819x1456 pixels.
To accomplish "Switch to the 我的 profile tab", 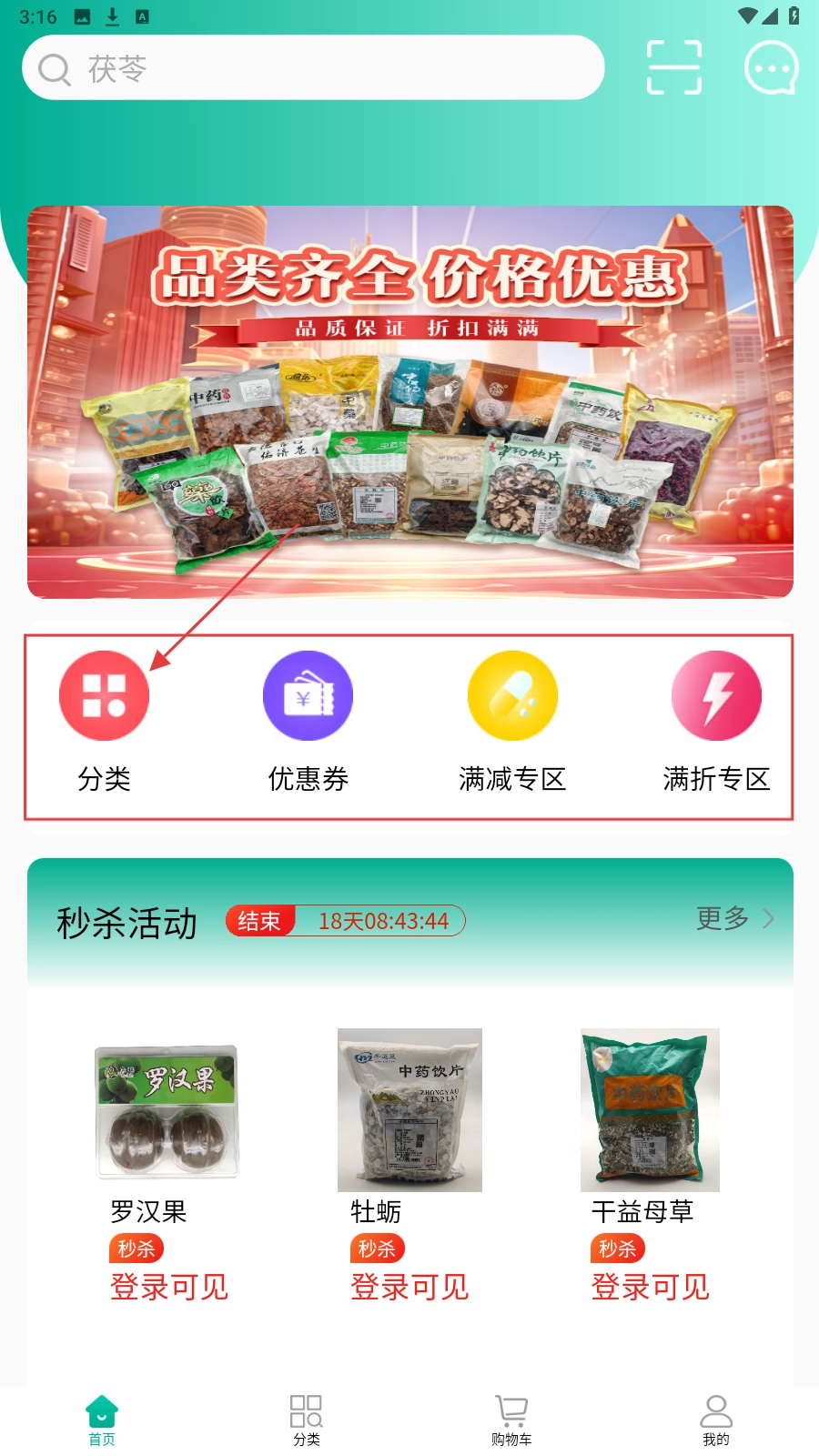I will point(716,1420).
